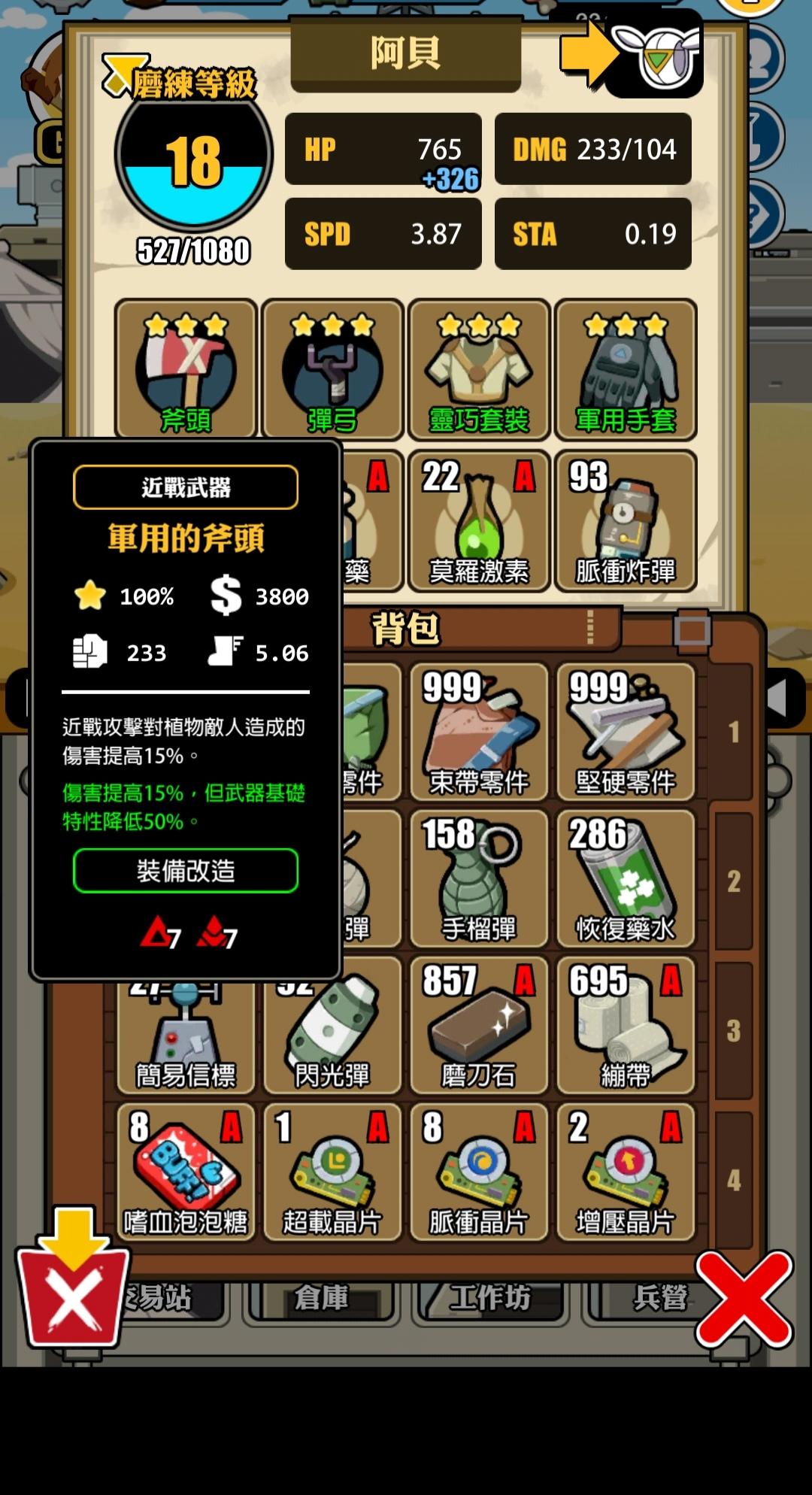Image resolution: width=812 pixels, height=1495 pixels.
Task: Switch character with the helmet icon
Action: click(x=653, y=55)
